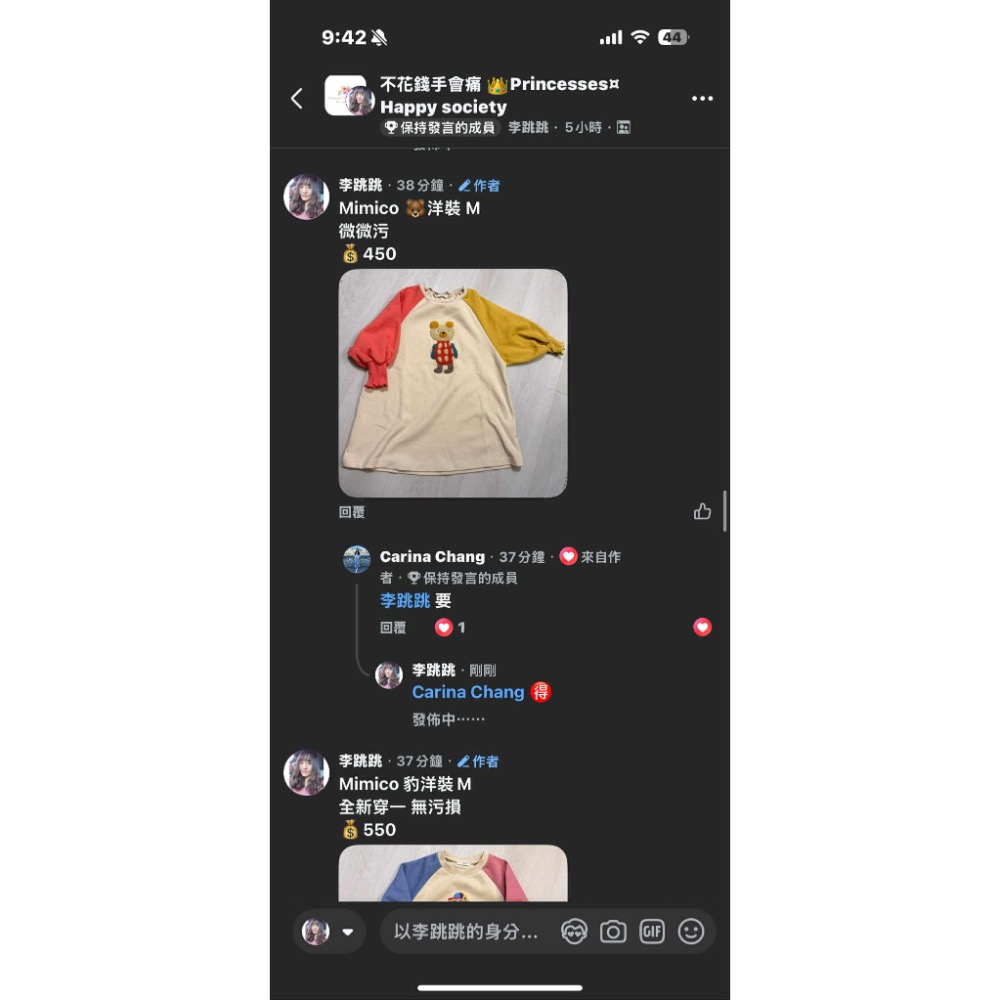Image resolution: width=1000 pixels, height=1000 pixels.
Task: Tap the blue 李跳跳 mention in Carina's reply
Action: tap(405, 601)
